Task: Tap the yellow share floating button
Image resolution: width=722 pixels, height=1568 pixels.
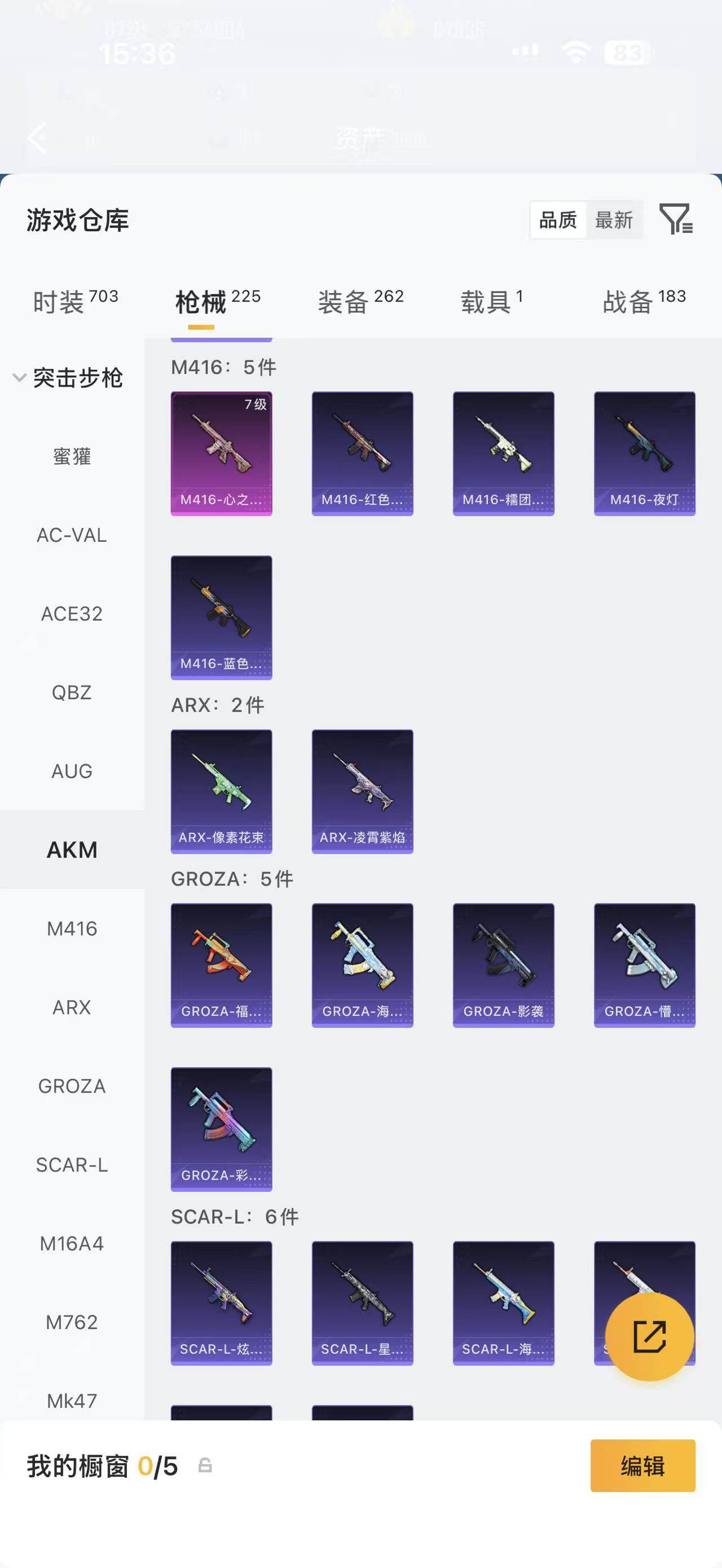Action: (x=650, y=1337)
